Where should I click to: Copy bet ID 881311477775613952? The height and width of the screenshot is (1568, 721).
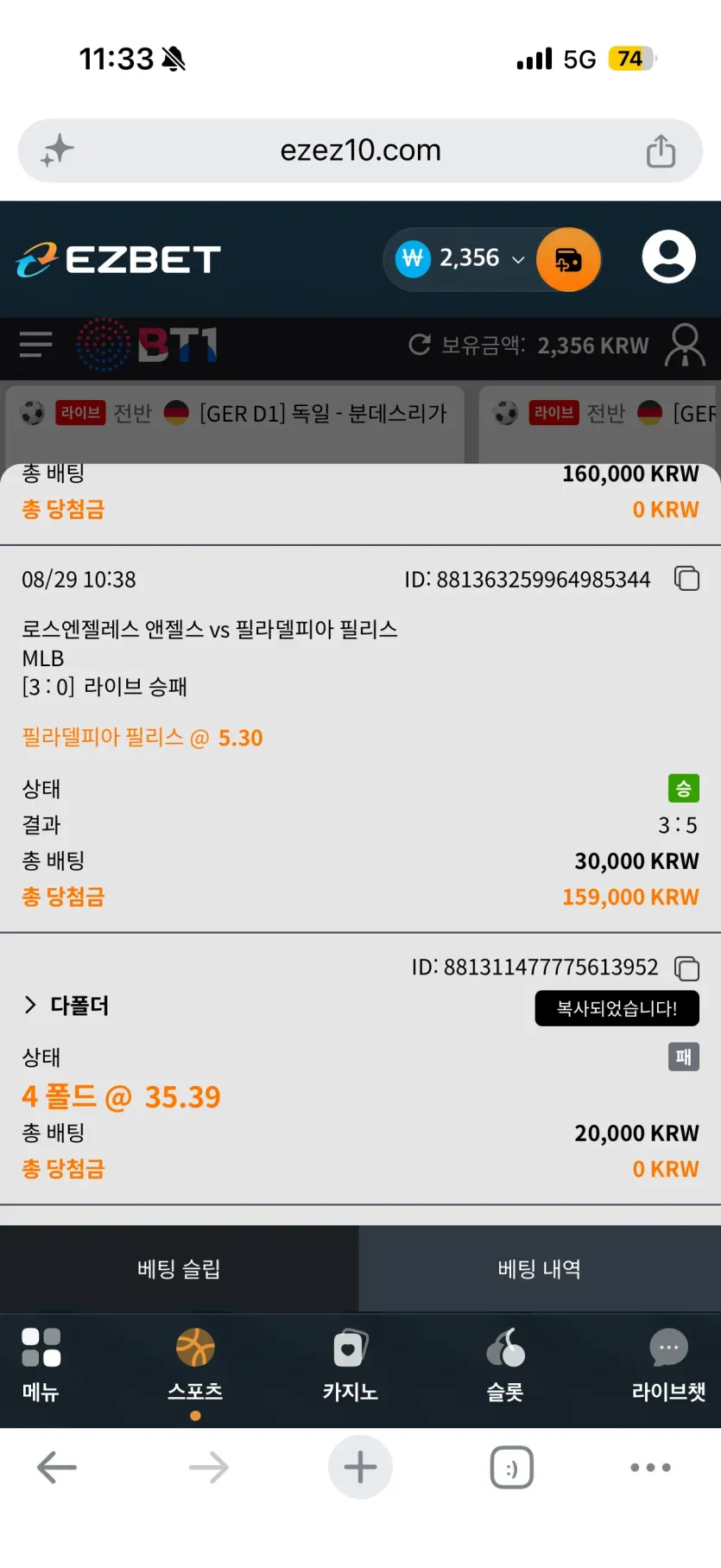tap(686, 968)
